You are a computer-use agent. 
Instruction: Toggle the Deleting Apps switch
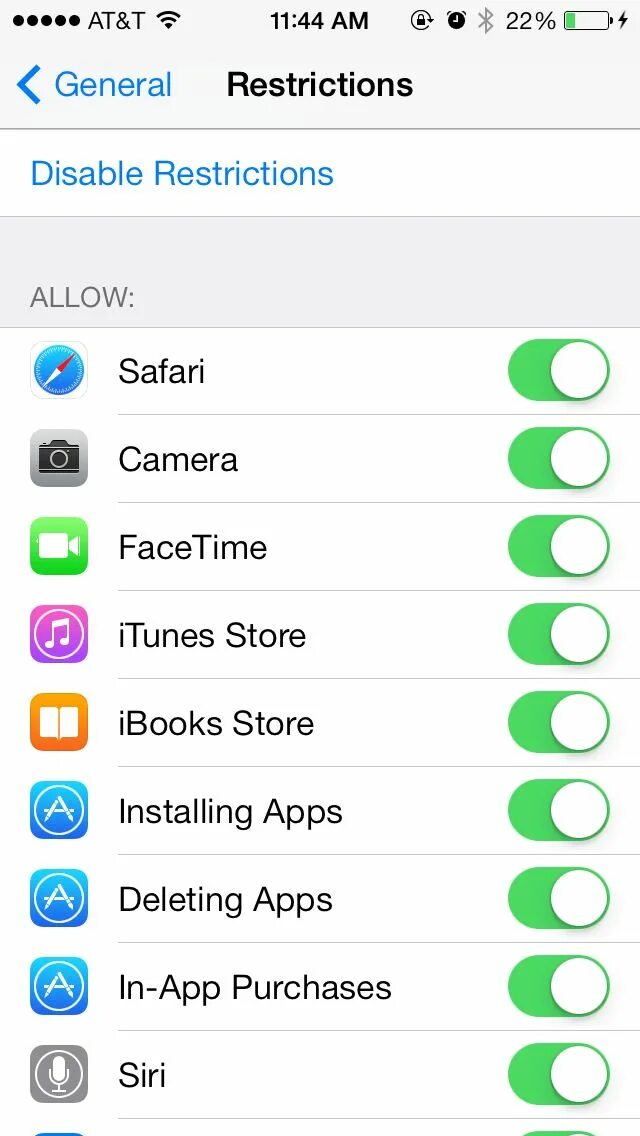click(559, 899)
